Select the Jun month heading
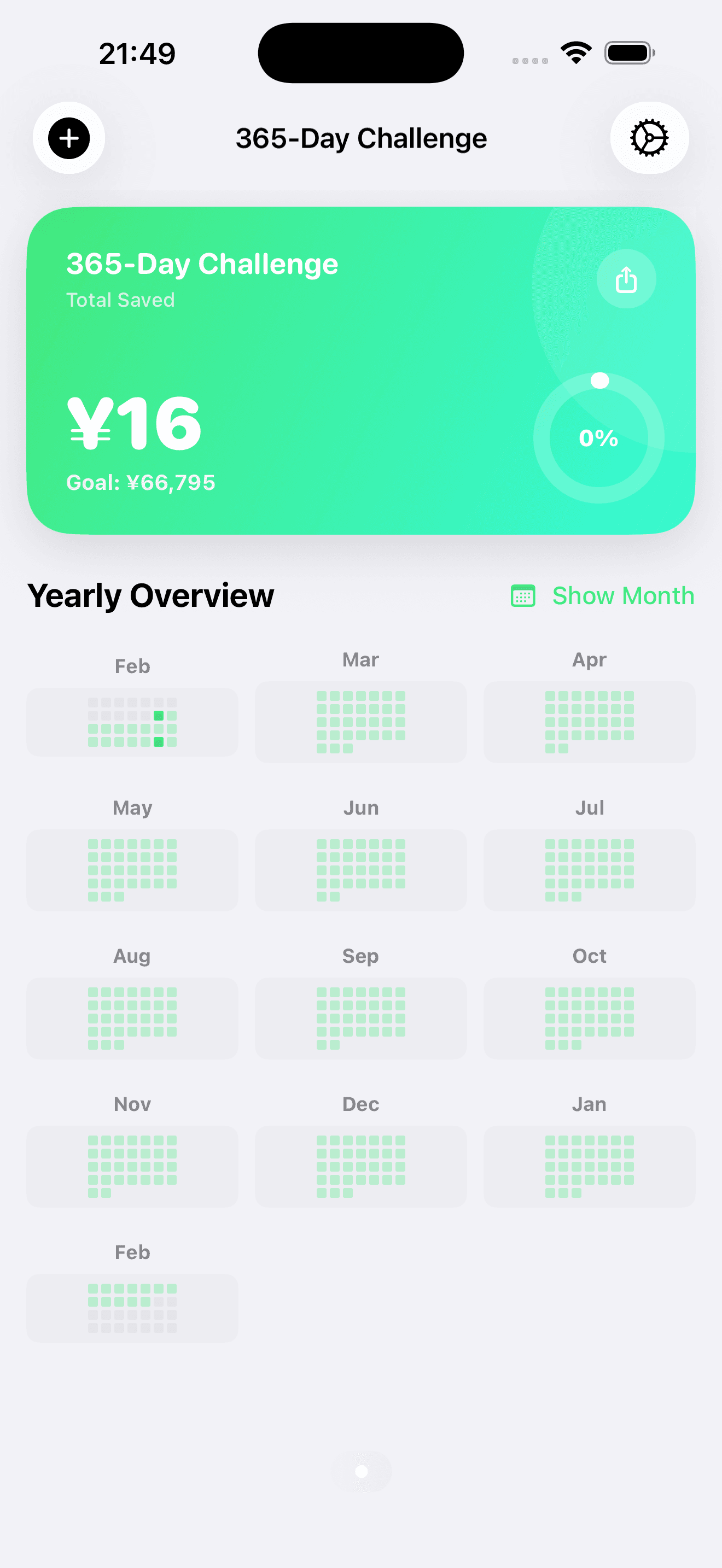 point(360,806)
